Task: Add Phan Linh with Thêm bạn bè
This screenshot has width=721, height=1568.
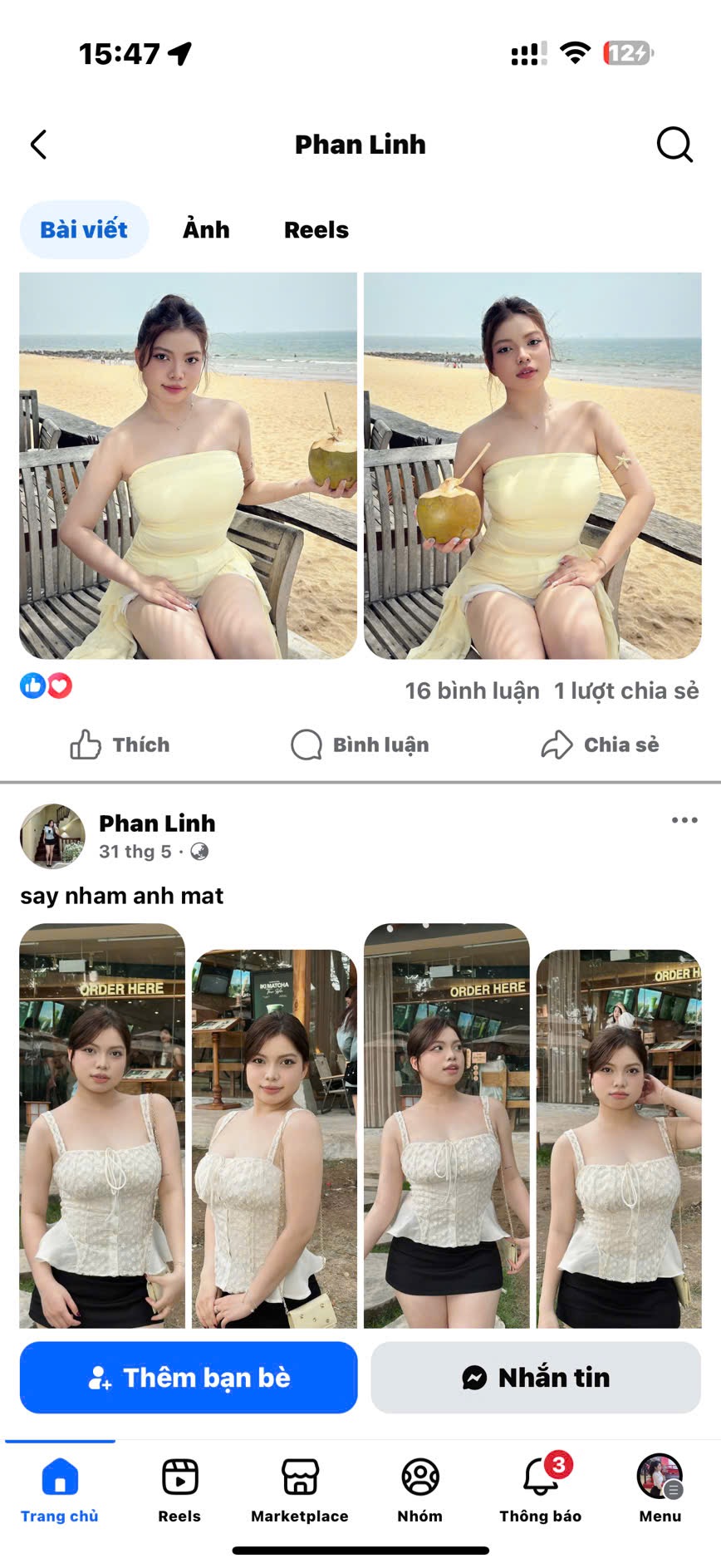Action: point(189,1378)
